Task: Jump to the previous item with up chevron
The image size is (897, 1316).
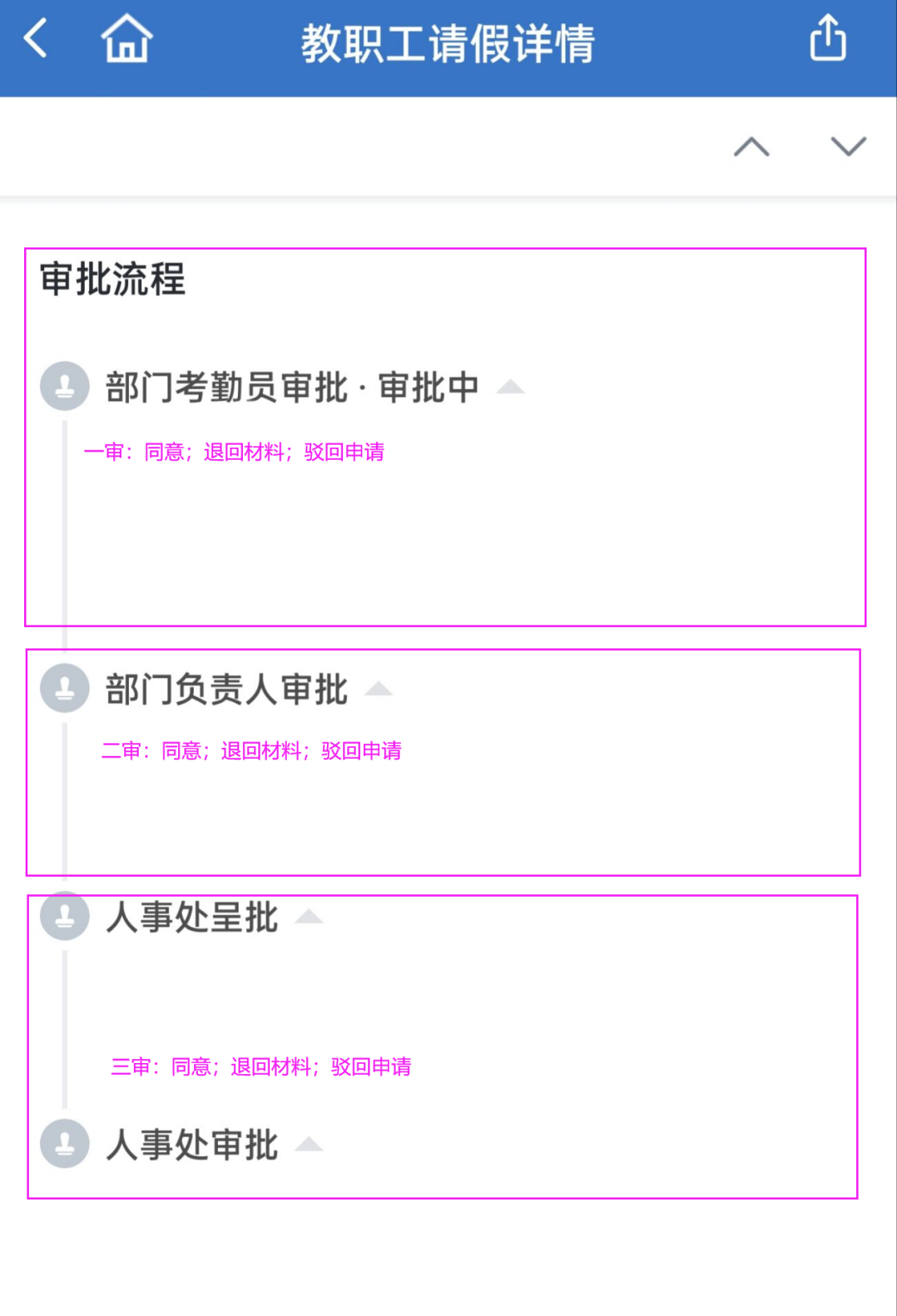Action: click(751, 147)
